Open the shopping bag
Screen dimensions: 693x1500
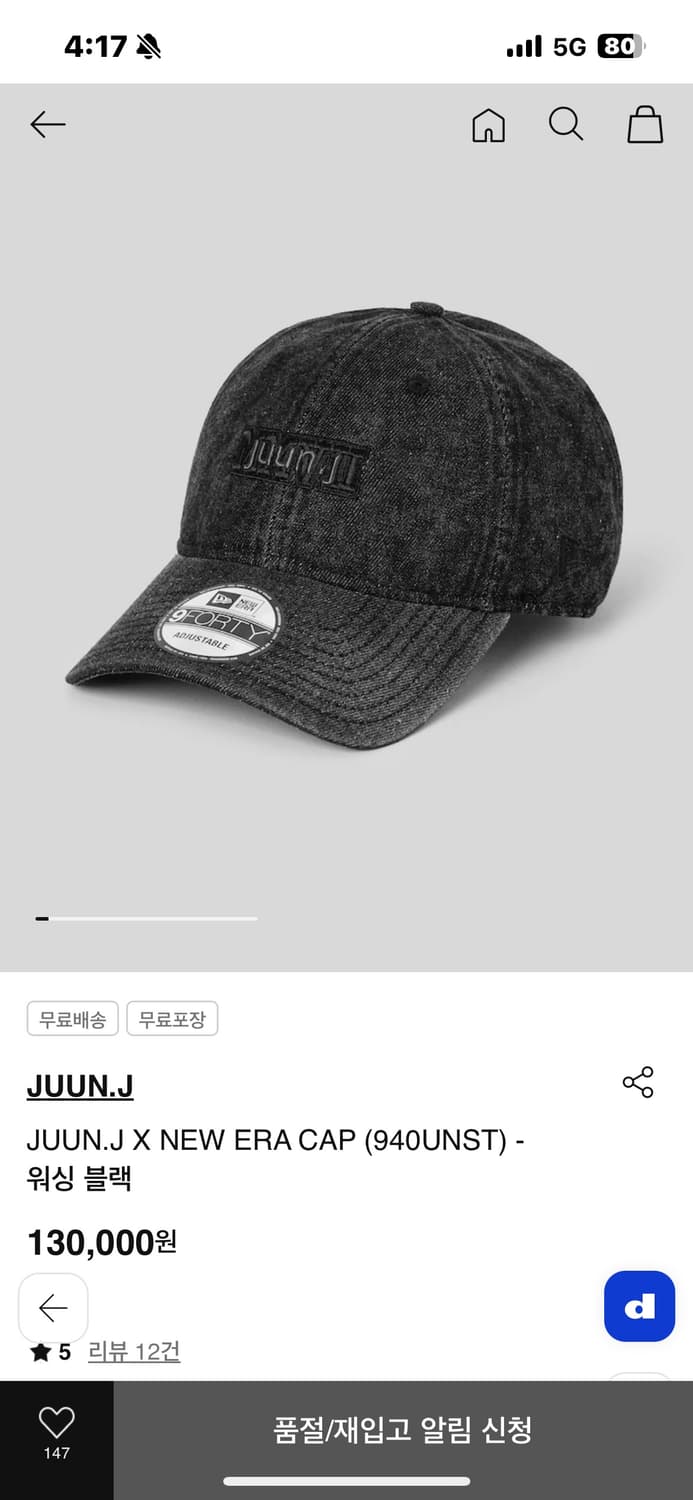(645, 125)
